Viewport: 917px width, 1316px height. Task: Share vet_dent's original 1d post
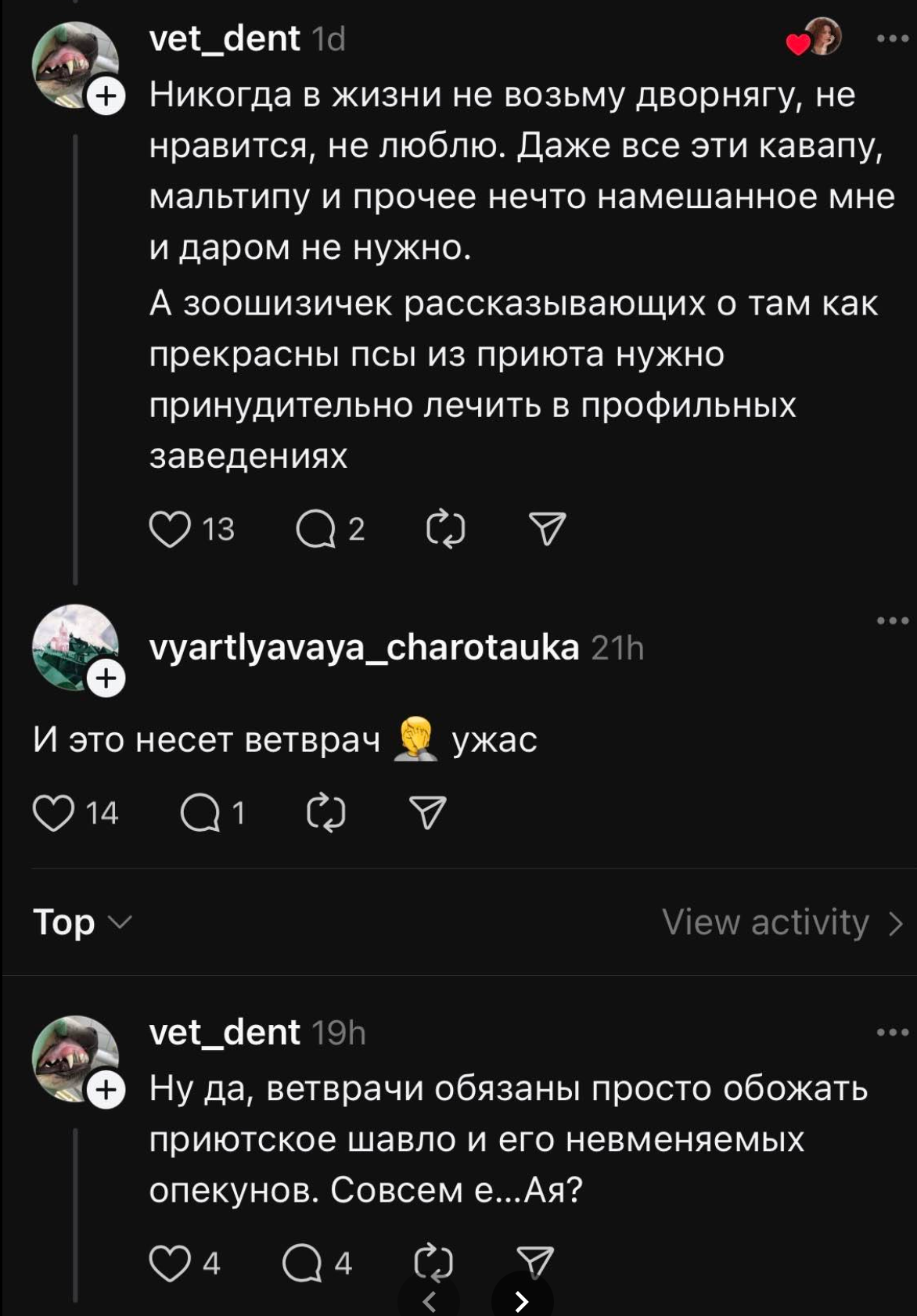[547, 530]
